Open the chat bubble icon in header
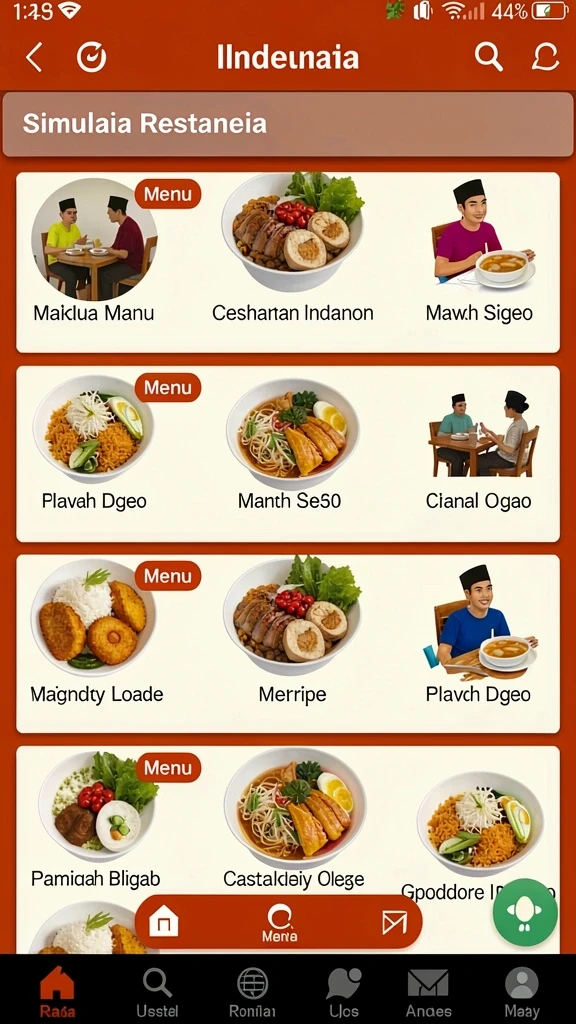 pyautogui.click(x=545, y=57)
